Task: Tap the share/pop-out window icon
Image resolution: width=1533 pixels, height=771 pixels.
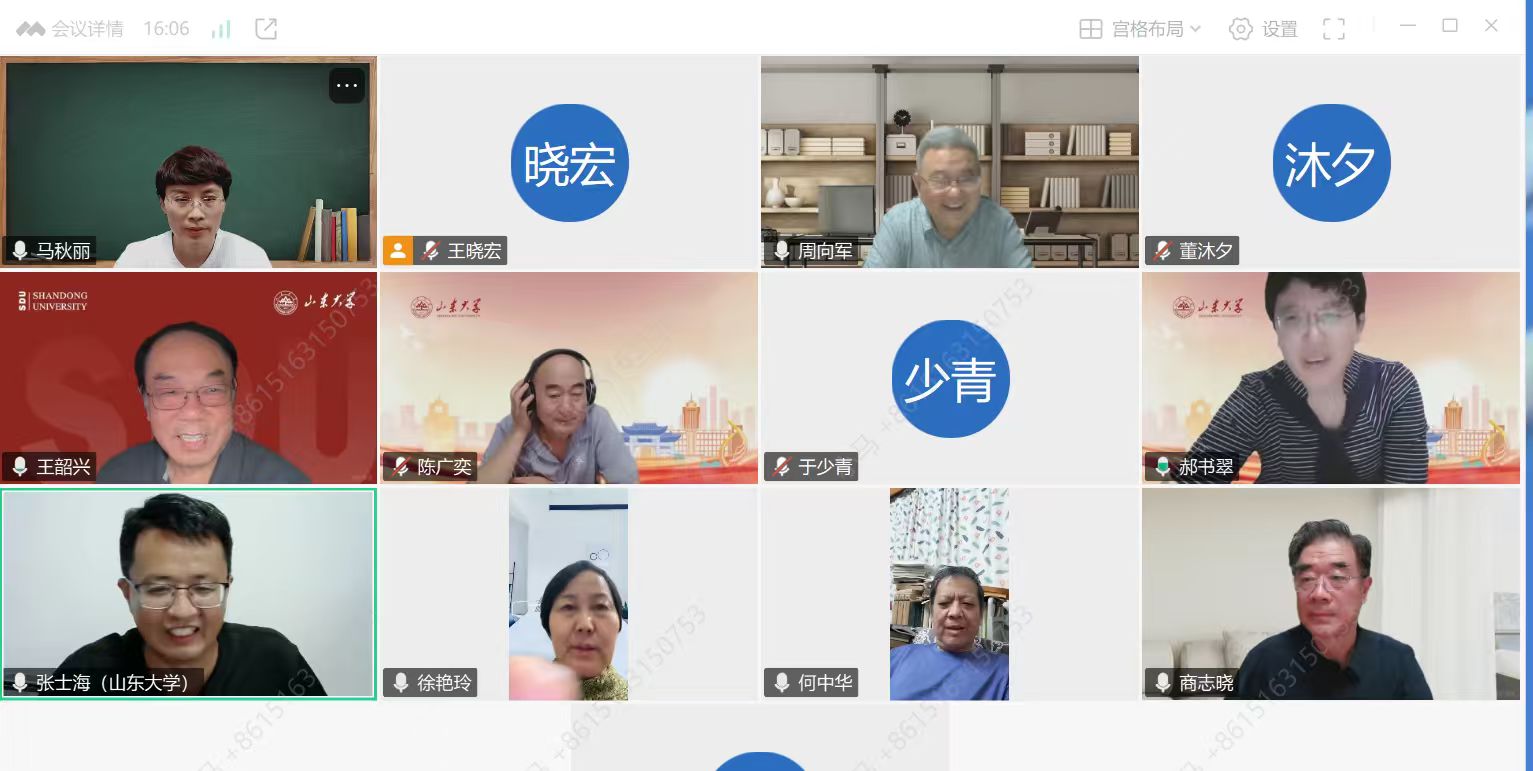Action: pyautogui.click(x=266, y=29)
